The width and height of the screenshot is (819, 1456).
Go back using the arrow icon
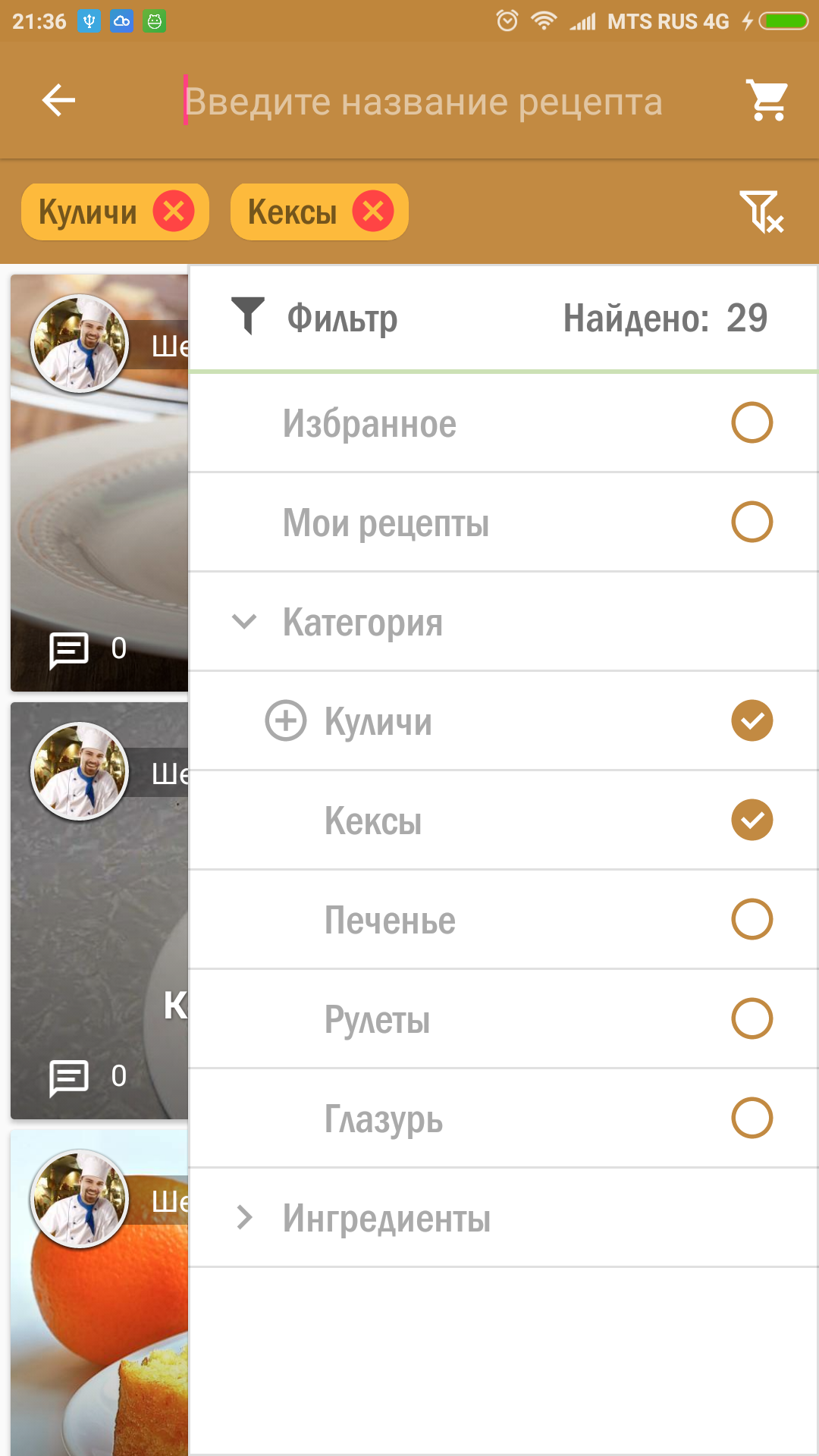click(58, 100)
